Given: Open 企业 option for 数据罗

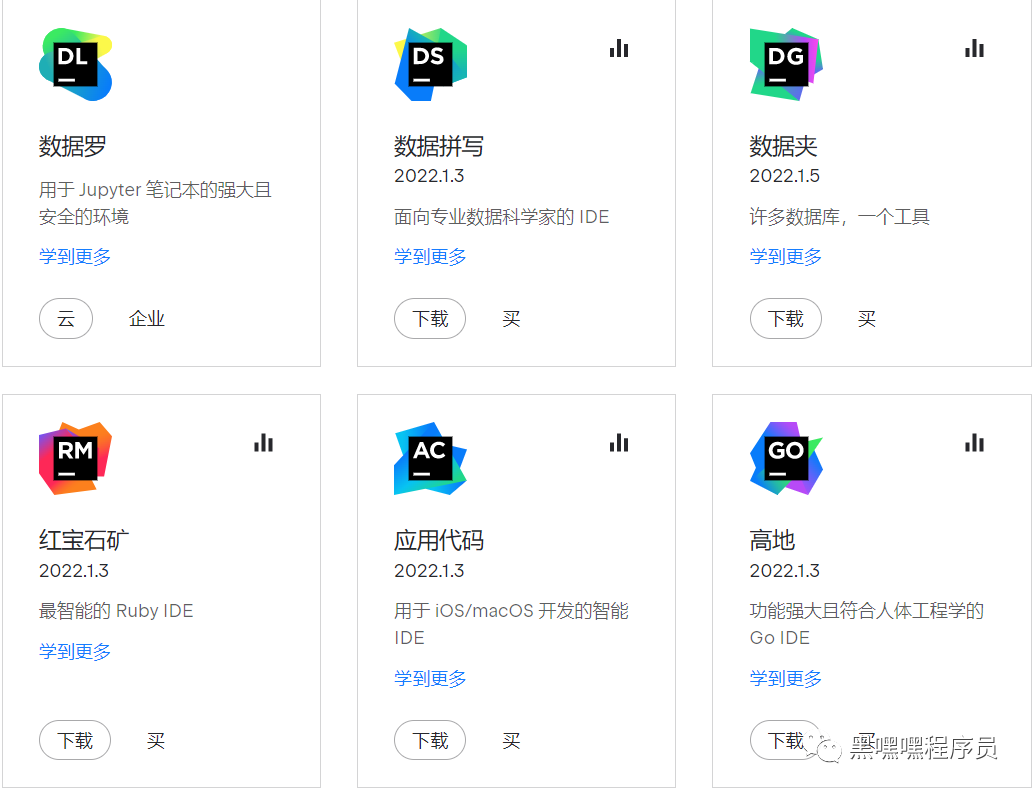Looking at the screenshot, I should (147, 319).
